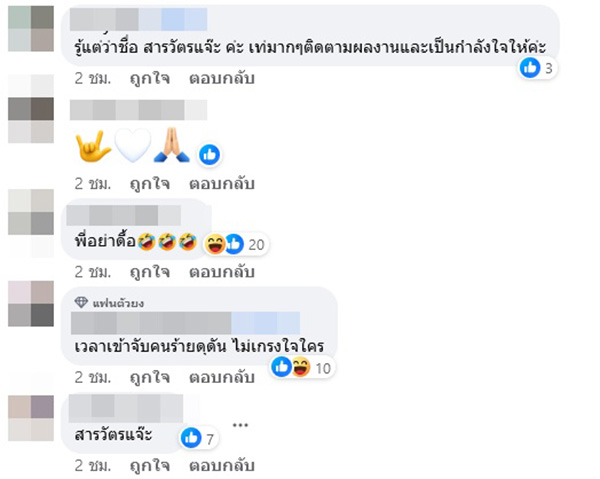This screenshot has width=600, height=479.
Task: Tap ถูกใจ under the พี่อย่าดื้อ comment
Action: click(x=149, y=272)
